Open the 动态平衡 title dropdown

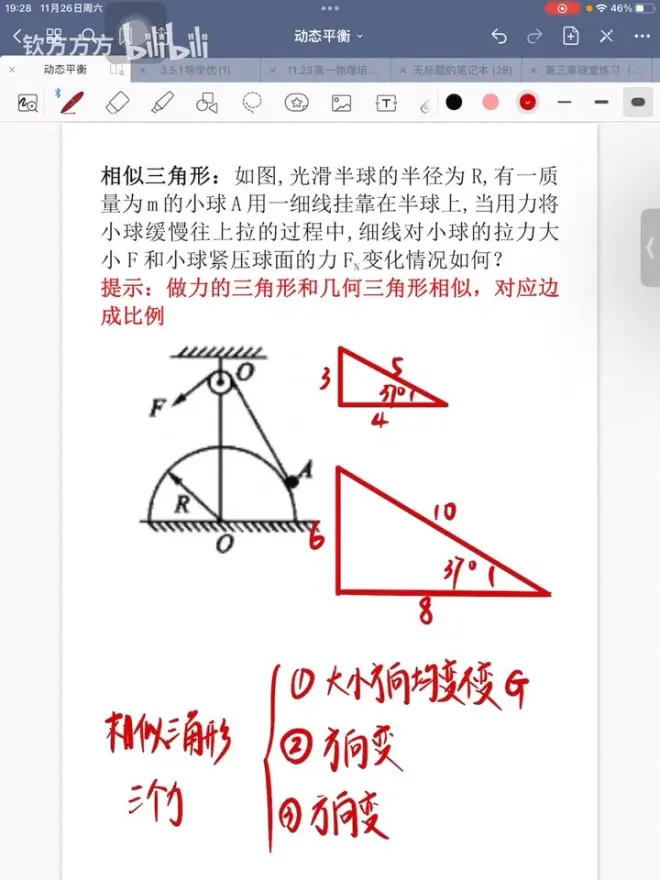coord(329,36)
